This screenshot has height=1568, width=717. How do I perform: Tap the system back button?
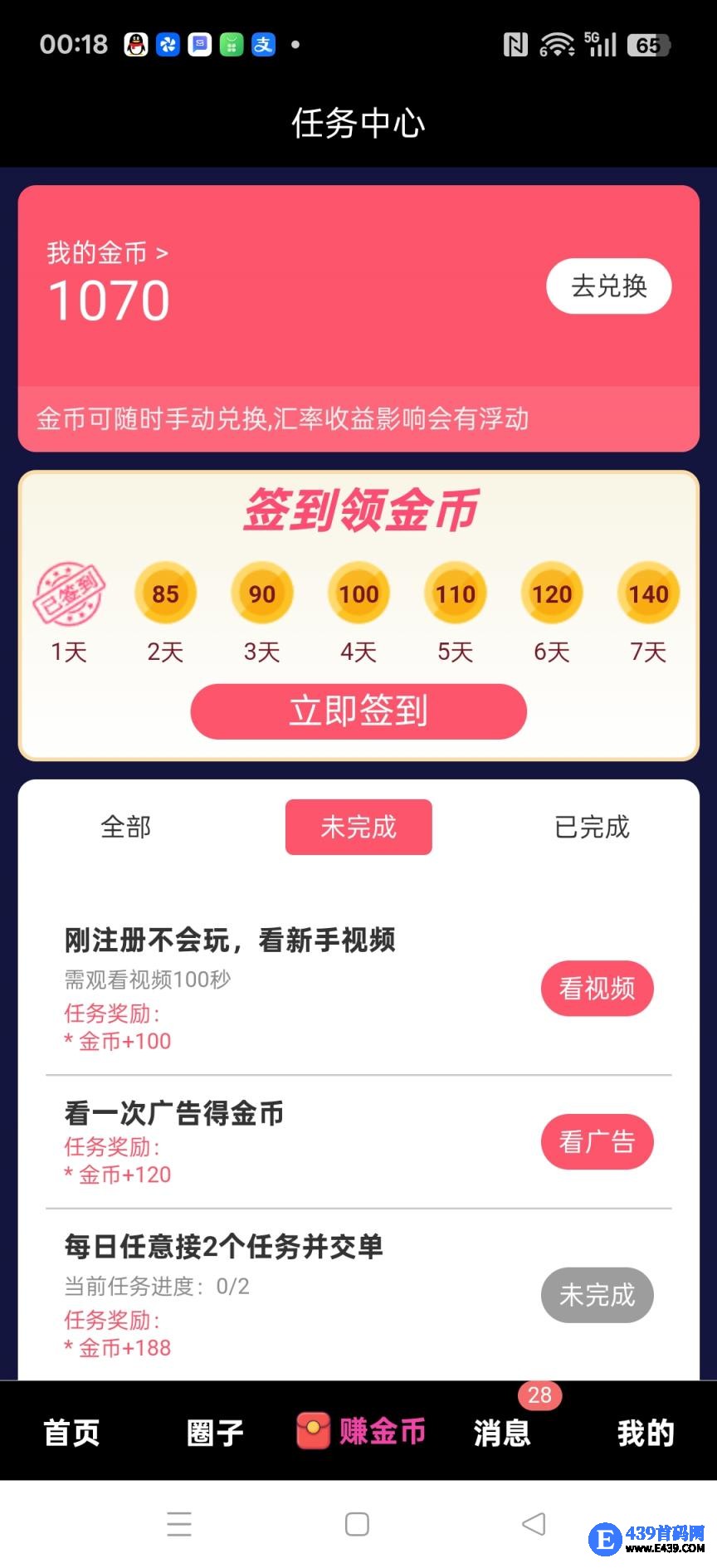click(534, 1524)
